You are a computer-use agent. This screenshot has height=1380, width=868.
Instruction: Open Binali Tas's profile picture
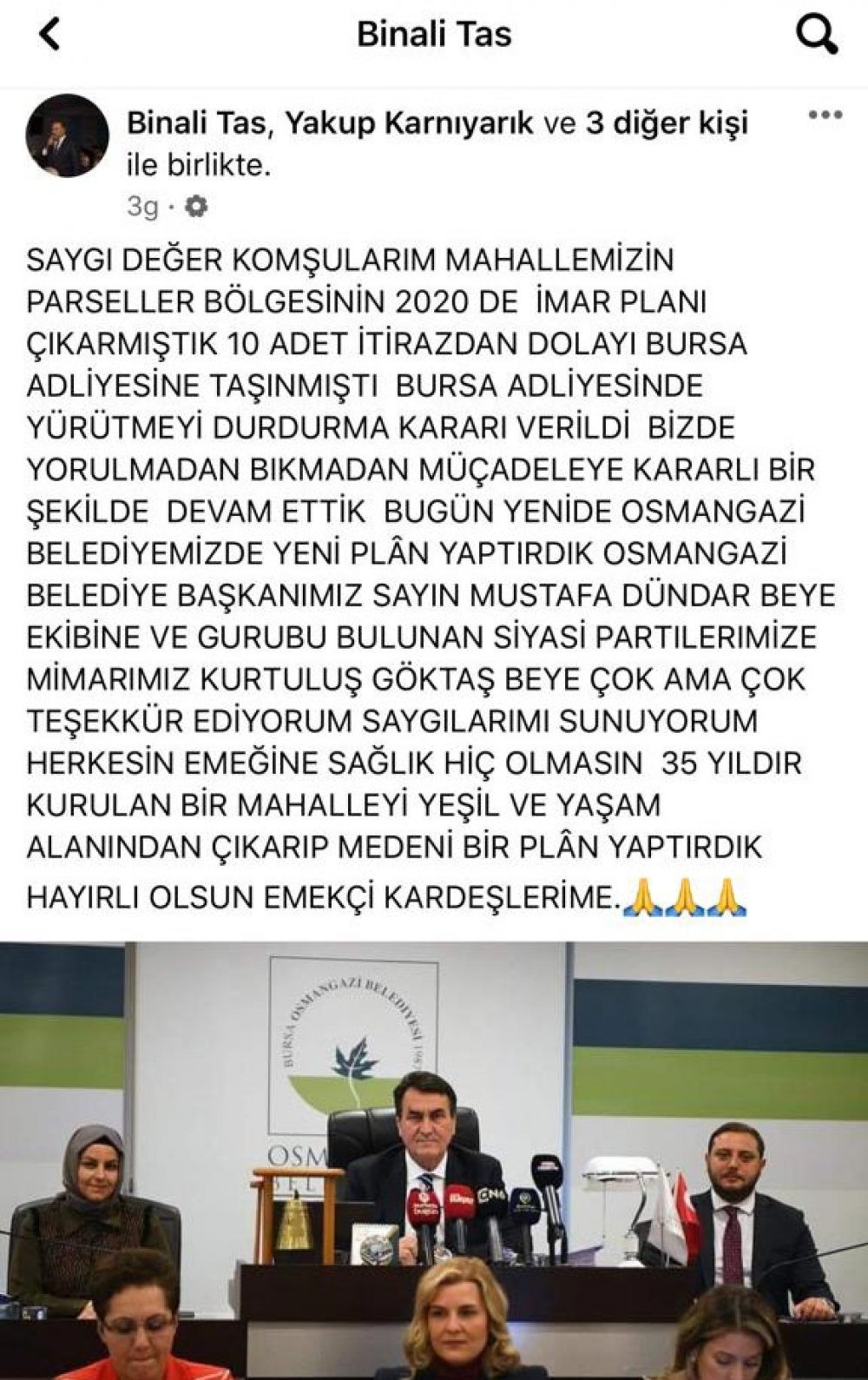pos(66,135)
